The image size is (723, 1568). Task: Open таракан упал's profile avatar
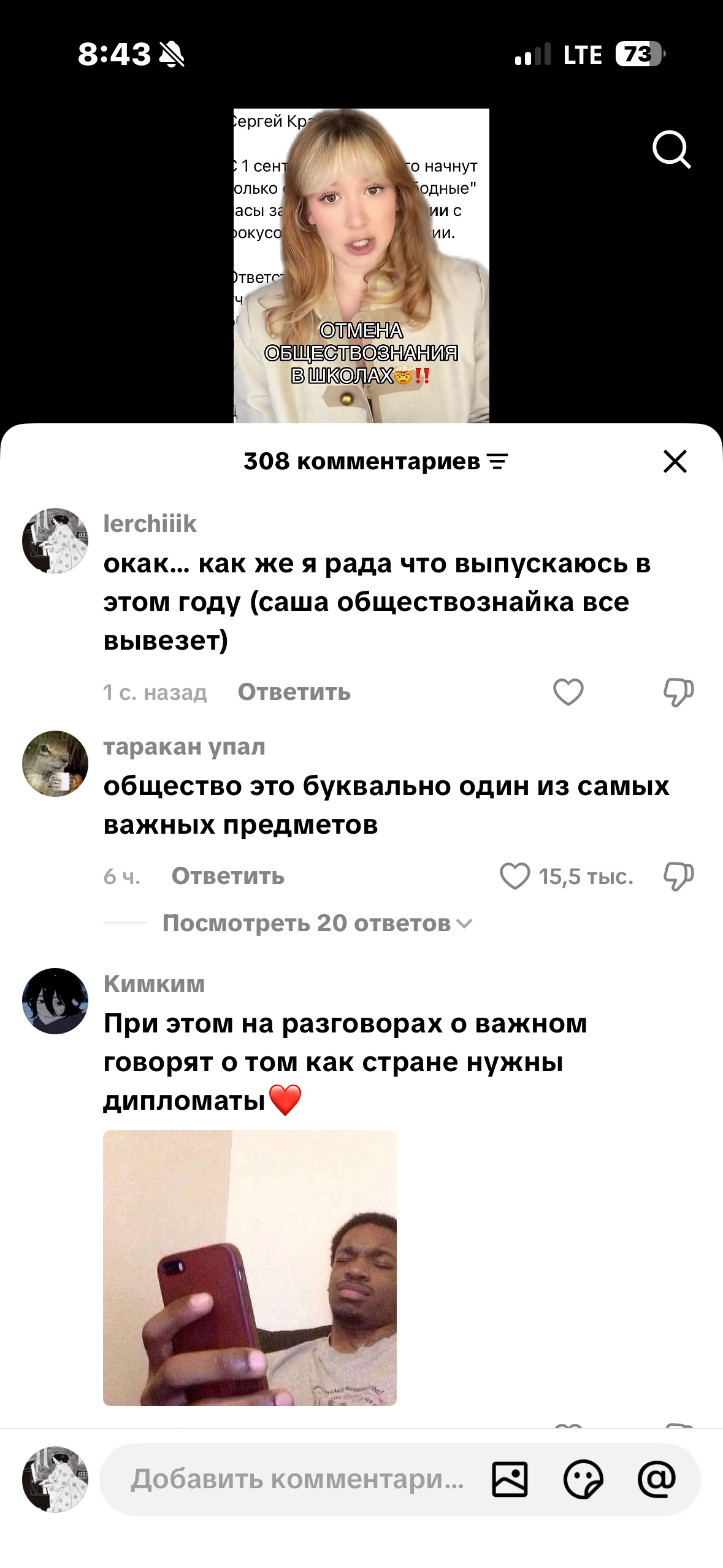[55, 763]
